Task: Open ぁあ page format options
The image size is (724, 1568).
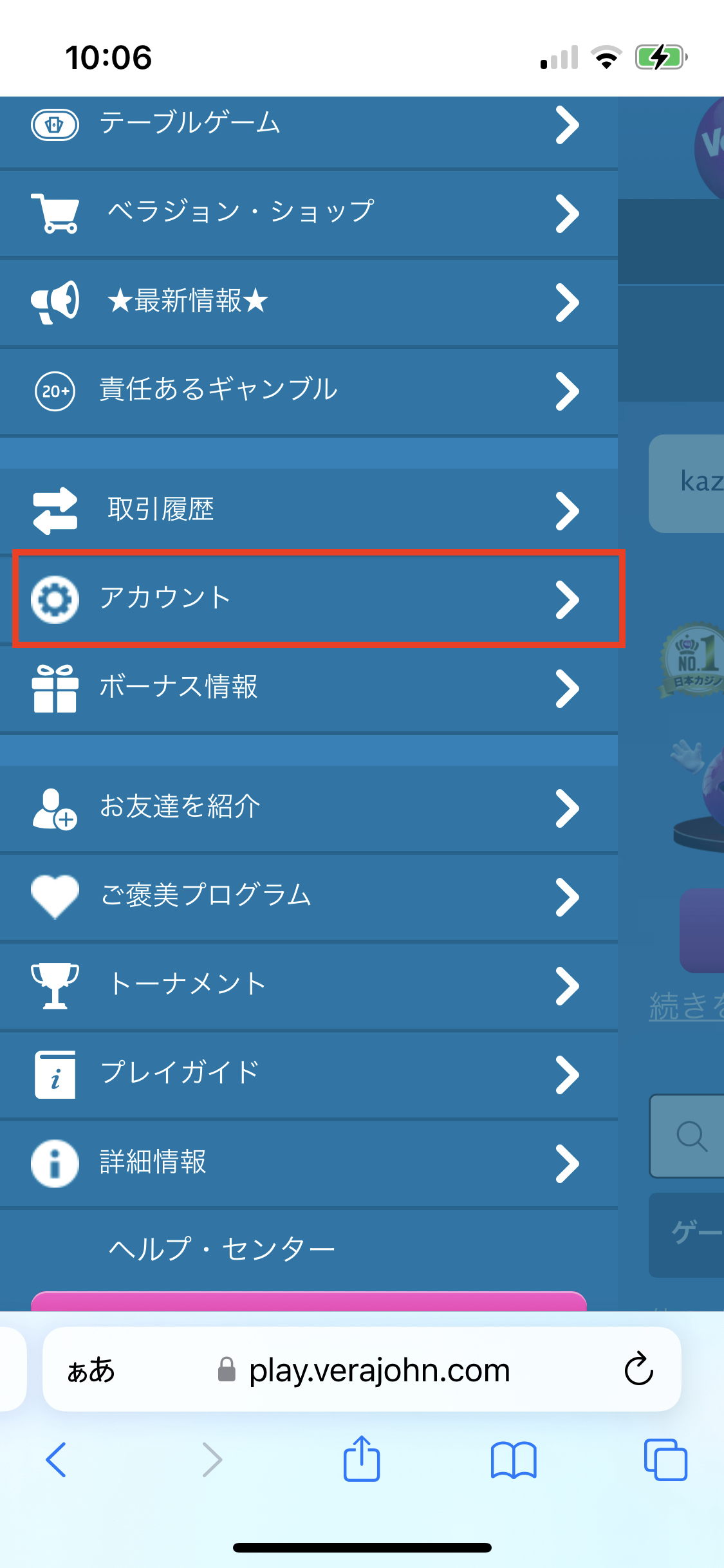Action: tap(91, 1370)
